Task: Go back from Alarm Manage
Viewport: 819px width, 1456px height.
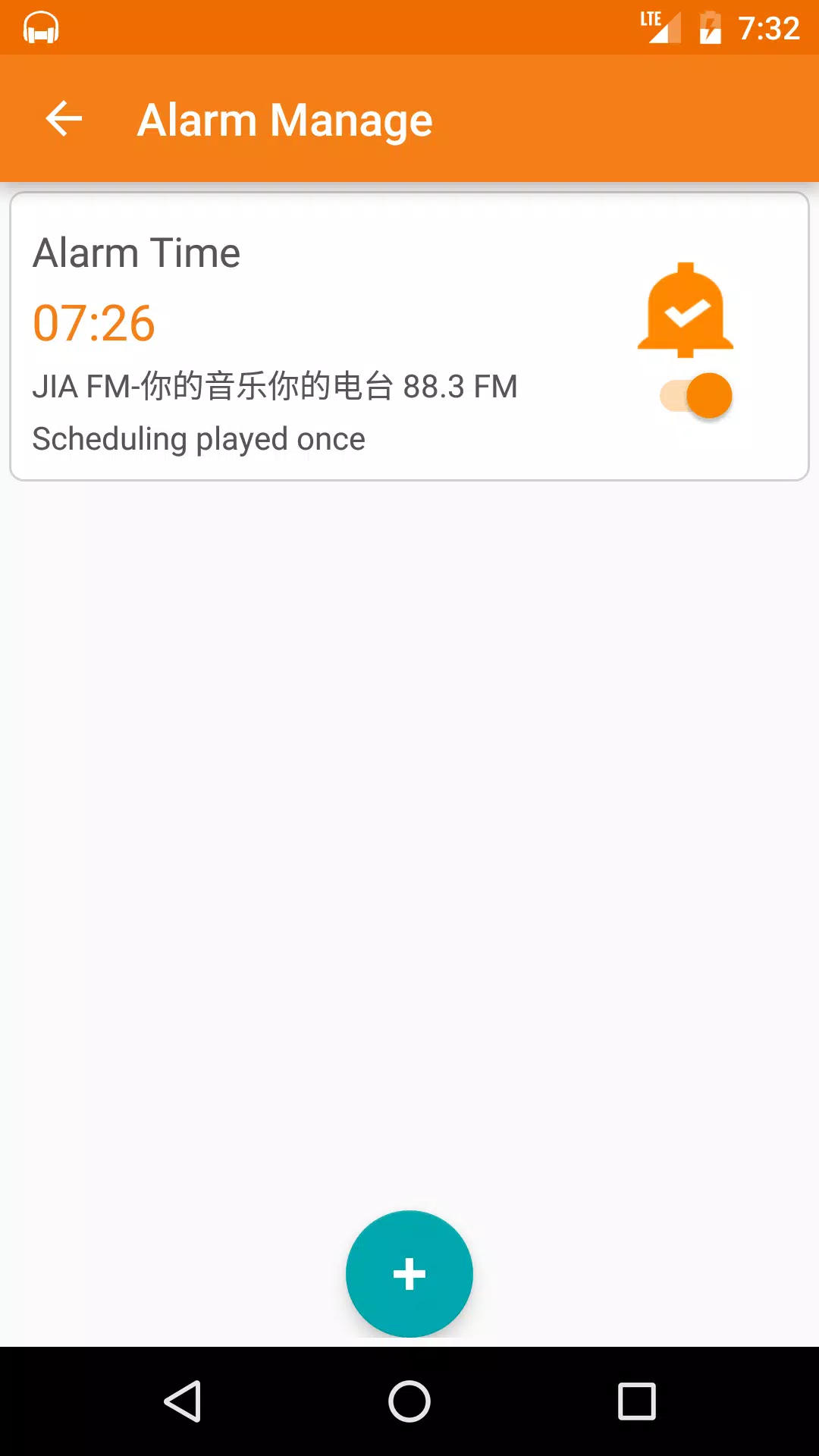Action: tap(64, 119)
